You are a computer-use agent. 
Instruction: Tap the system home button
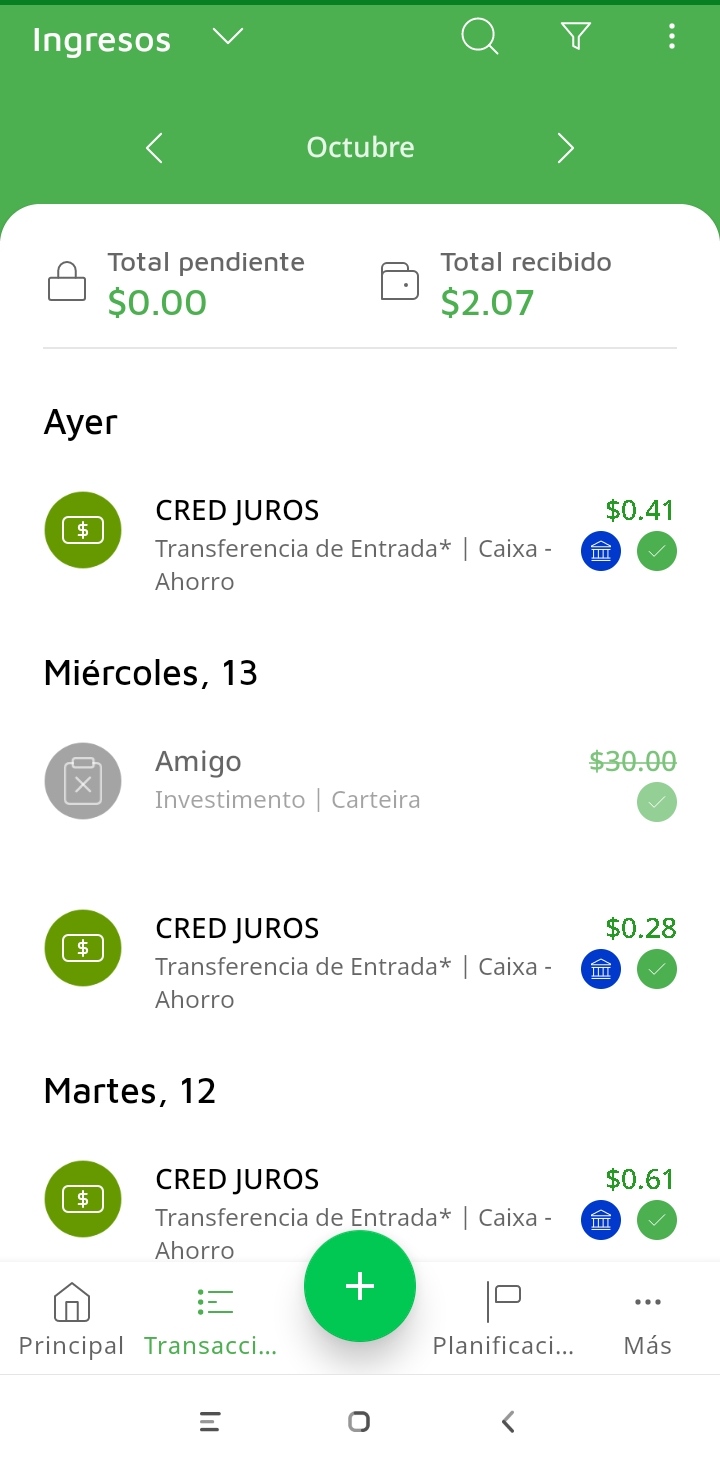[x=359, y=1421]
